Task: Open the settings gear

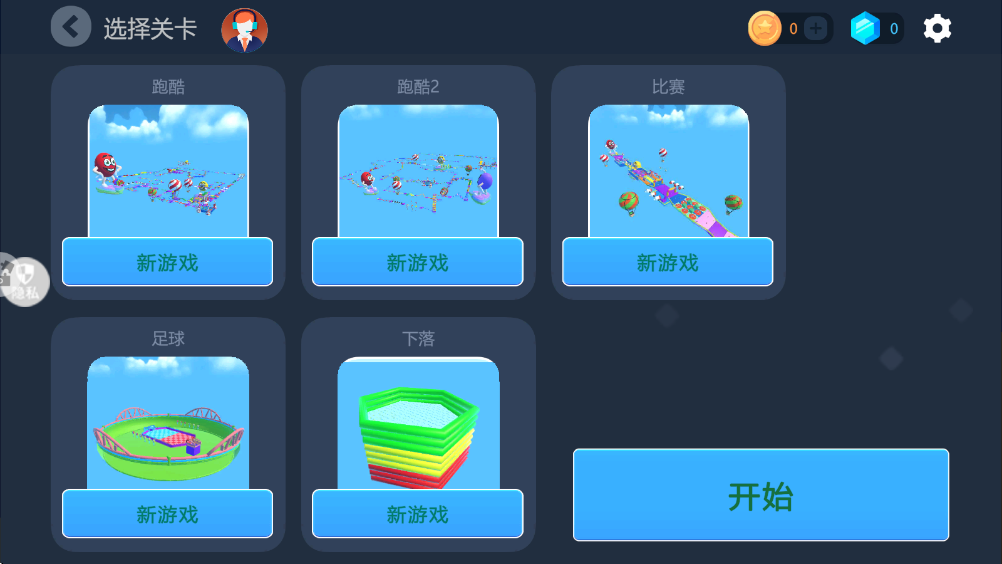Action: coord(937,28)
